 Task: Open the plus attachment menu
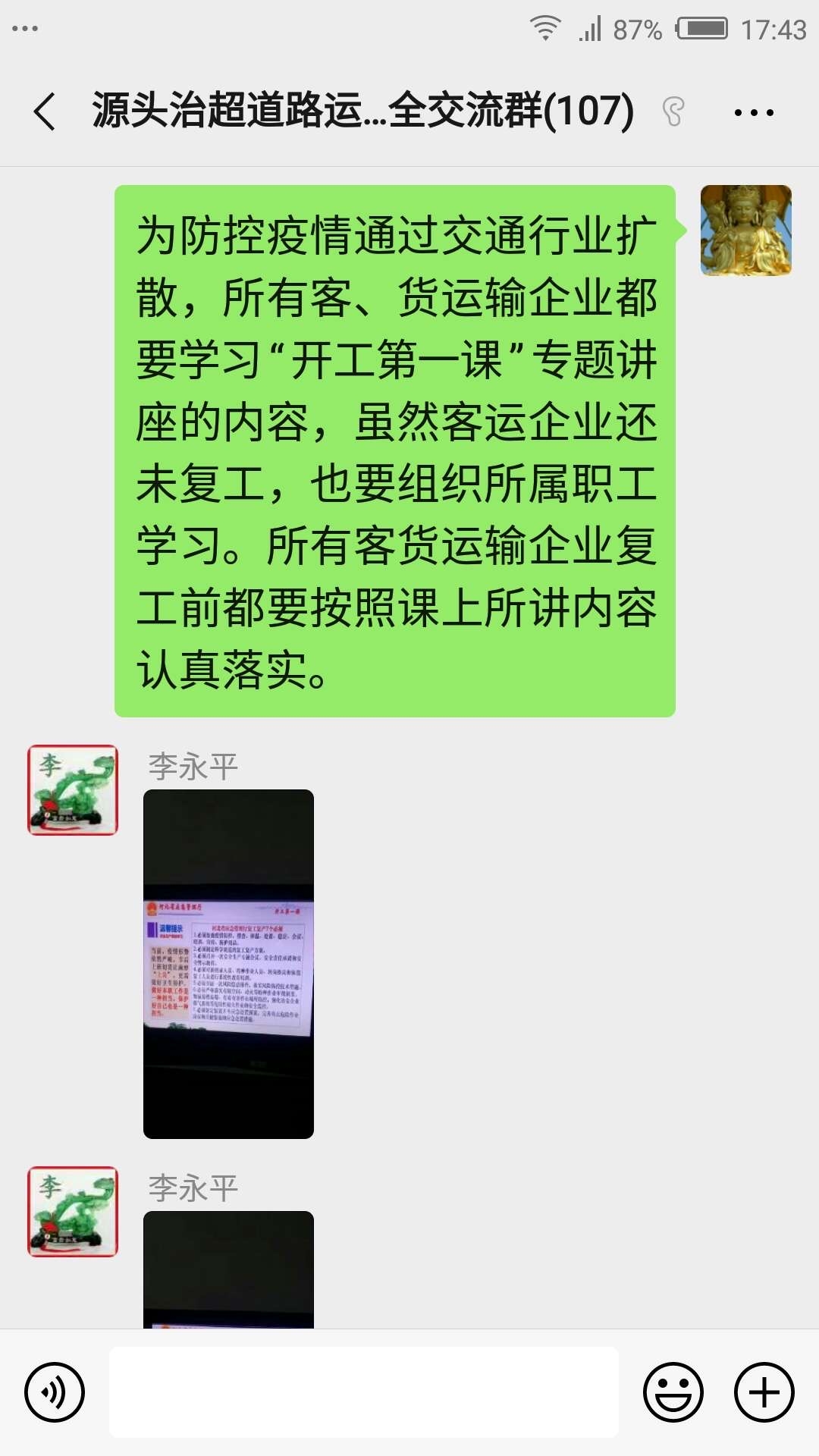(764, 1392)
